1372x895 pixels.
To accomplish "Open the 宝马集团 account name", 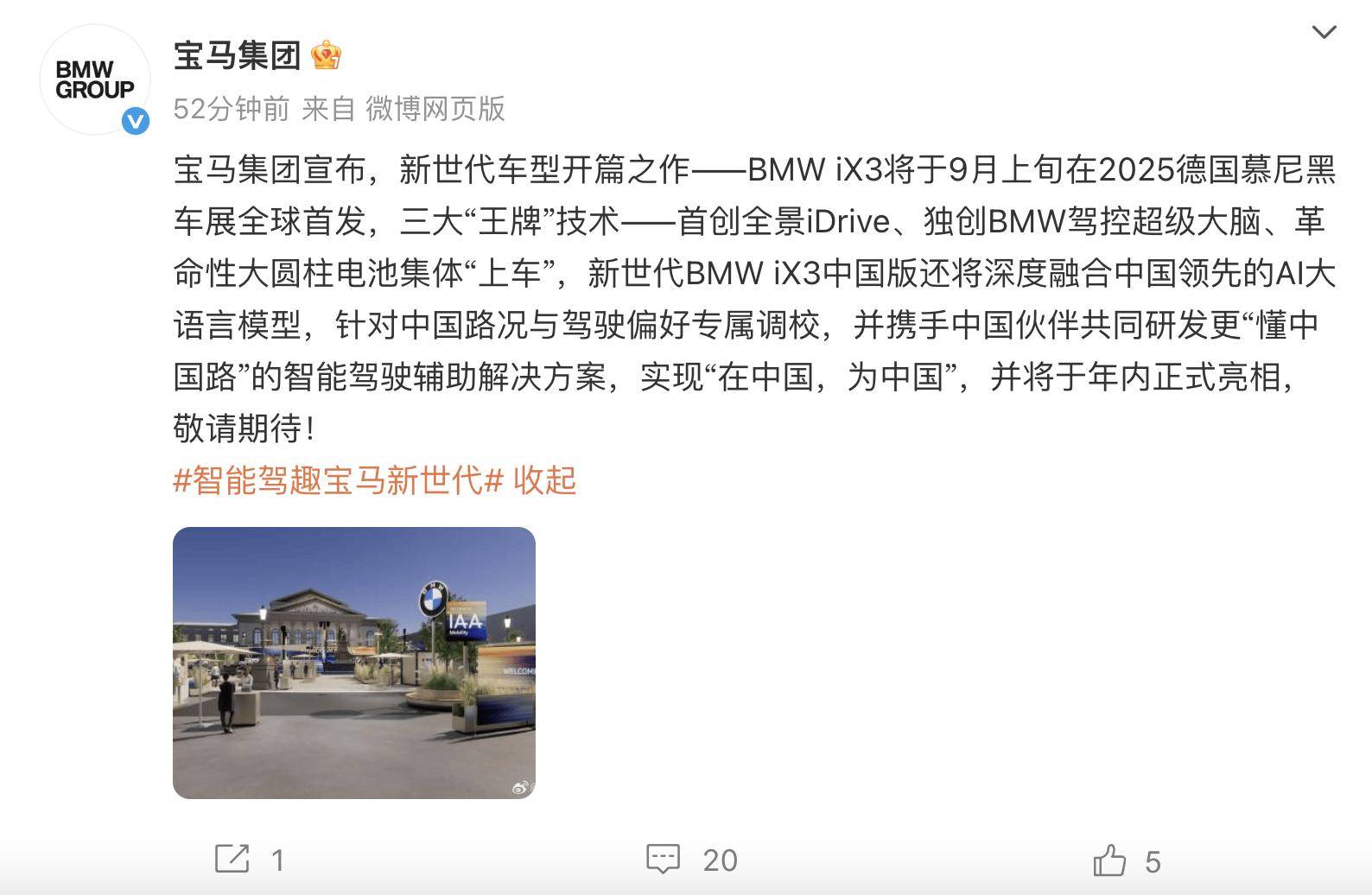I will [x=237, y=56].
